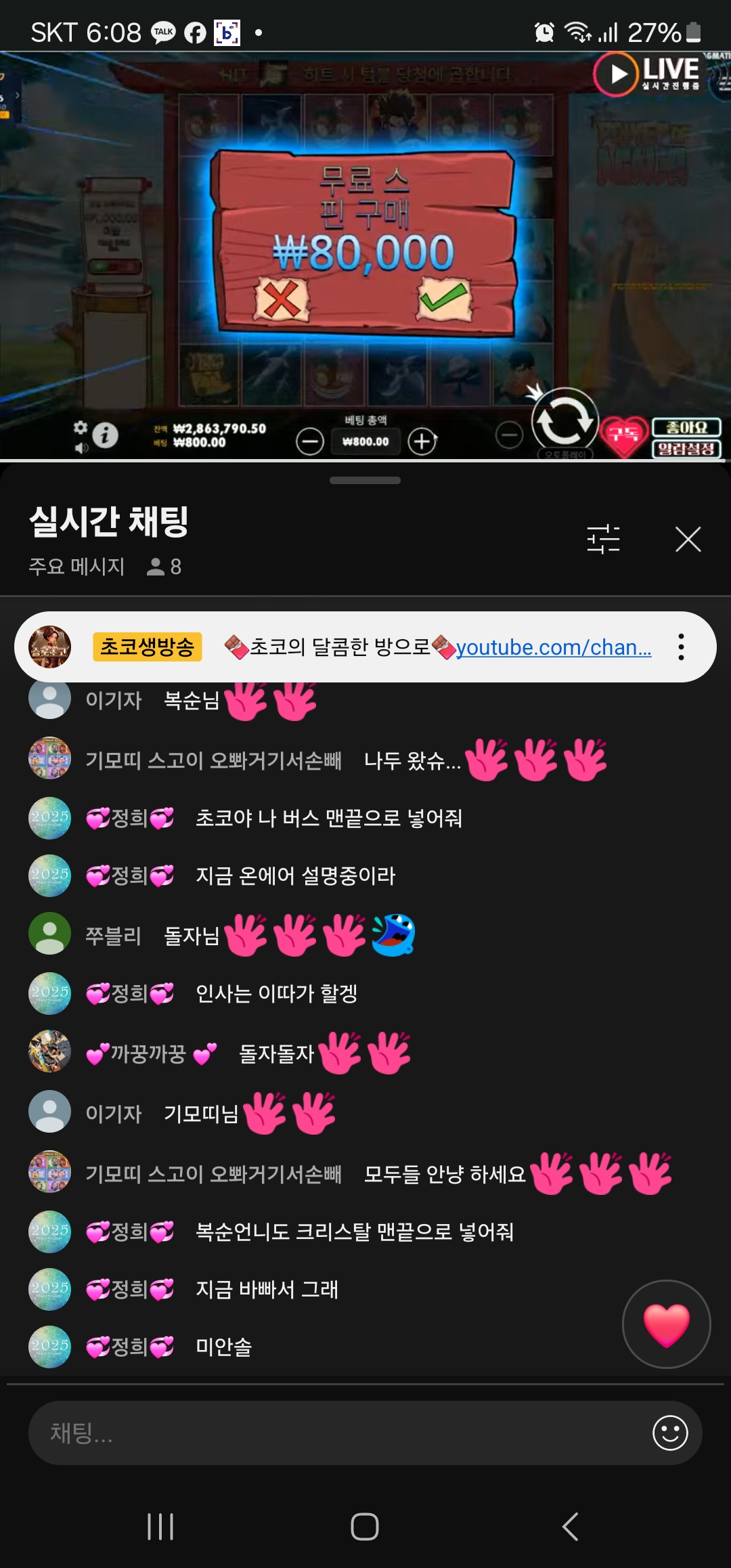
Task: Tap the live video player
Action: (x=365, y=256)
